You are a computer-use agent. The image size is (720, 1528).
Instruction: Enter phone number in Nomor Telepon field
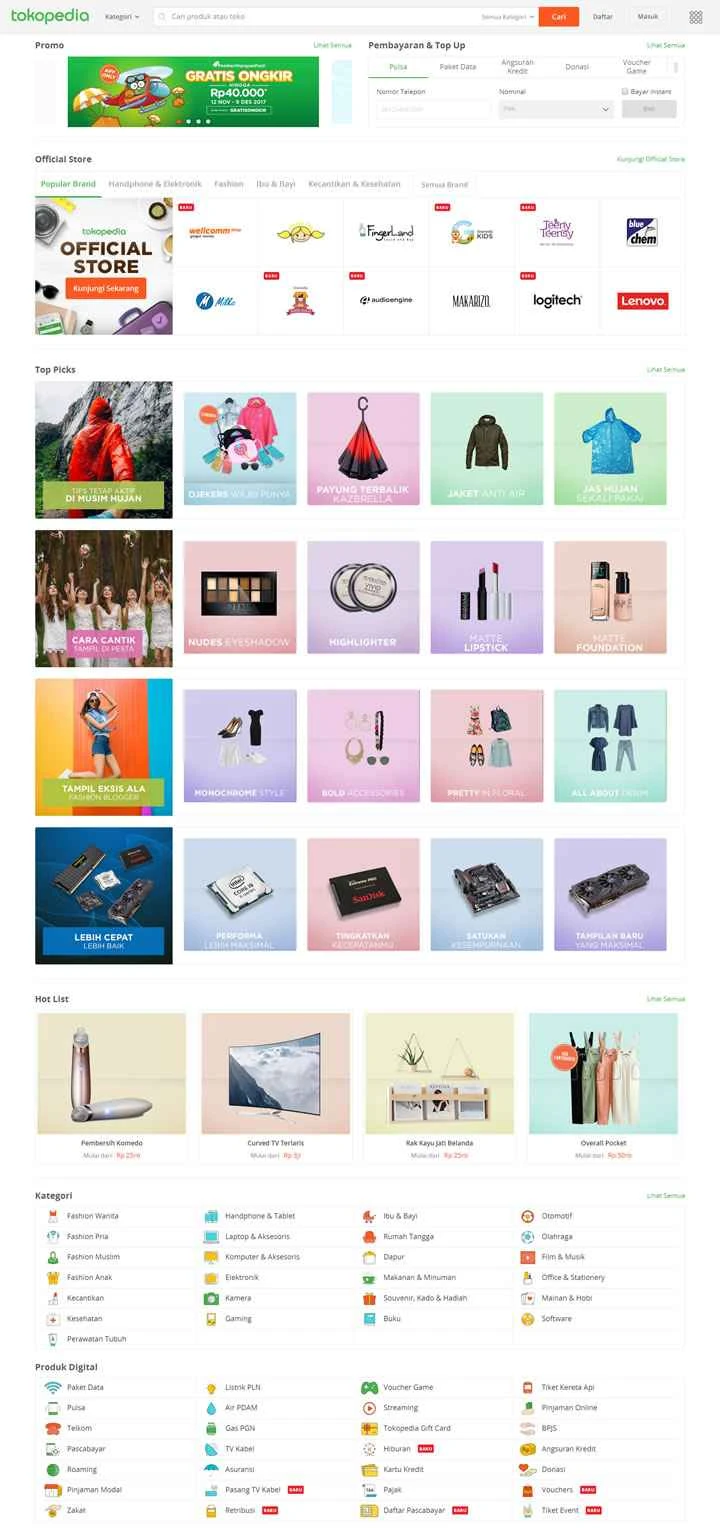(419, 109)
